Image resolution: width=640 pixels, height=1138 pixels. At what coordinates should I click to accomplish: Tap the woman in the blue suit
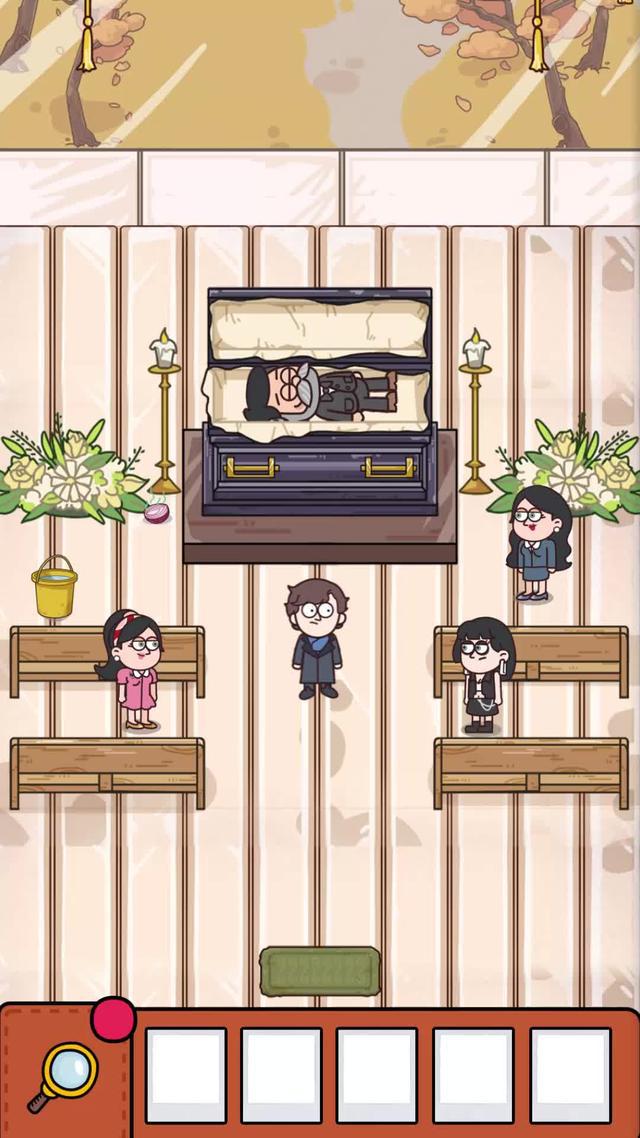pos(538,543)
